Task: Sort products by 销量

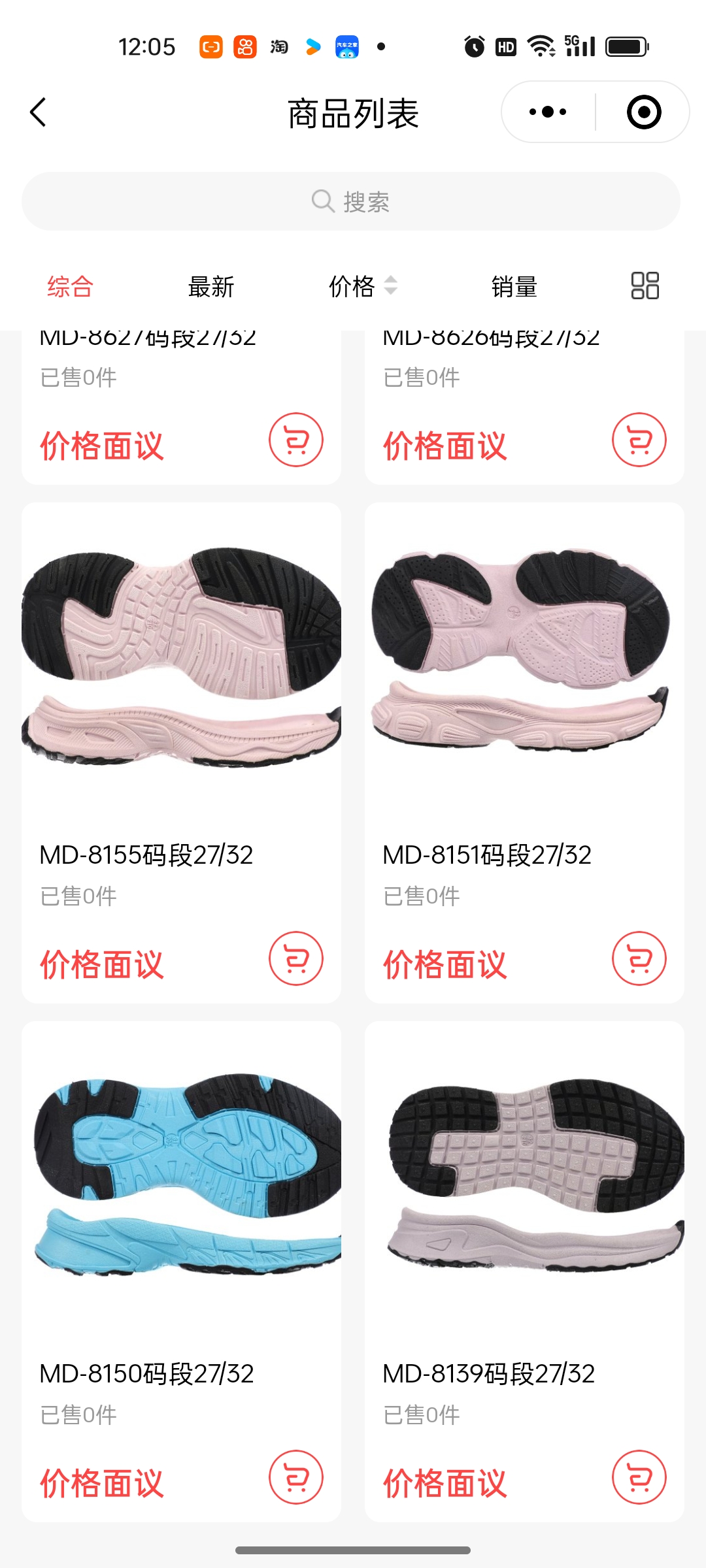Action: (x=514, y=286)
